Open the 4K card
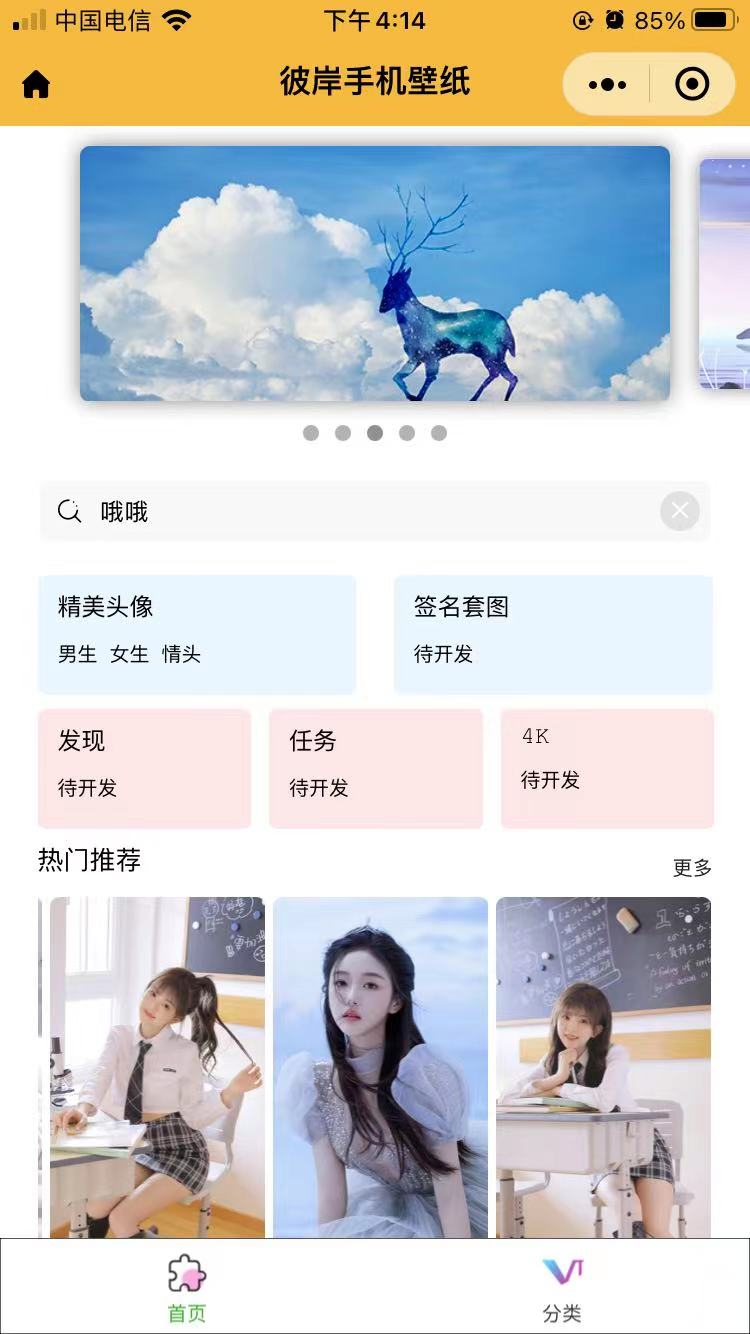750x1334 pixels. click(x=607, y=768)
